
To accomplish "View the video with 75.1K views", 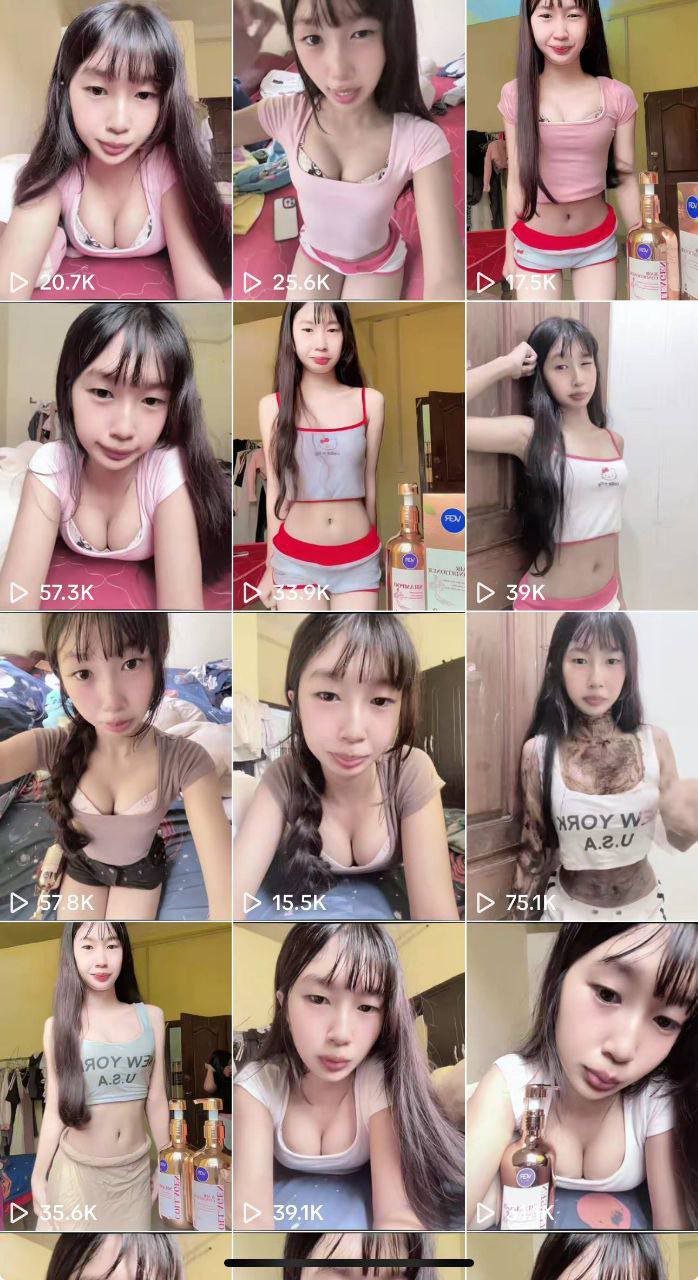I will (582, 767).
